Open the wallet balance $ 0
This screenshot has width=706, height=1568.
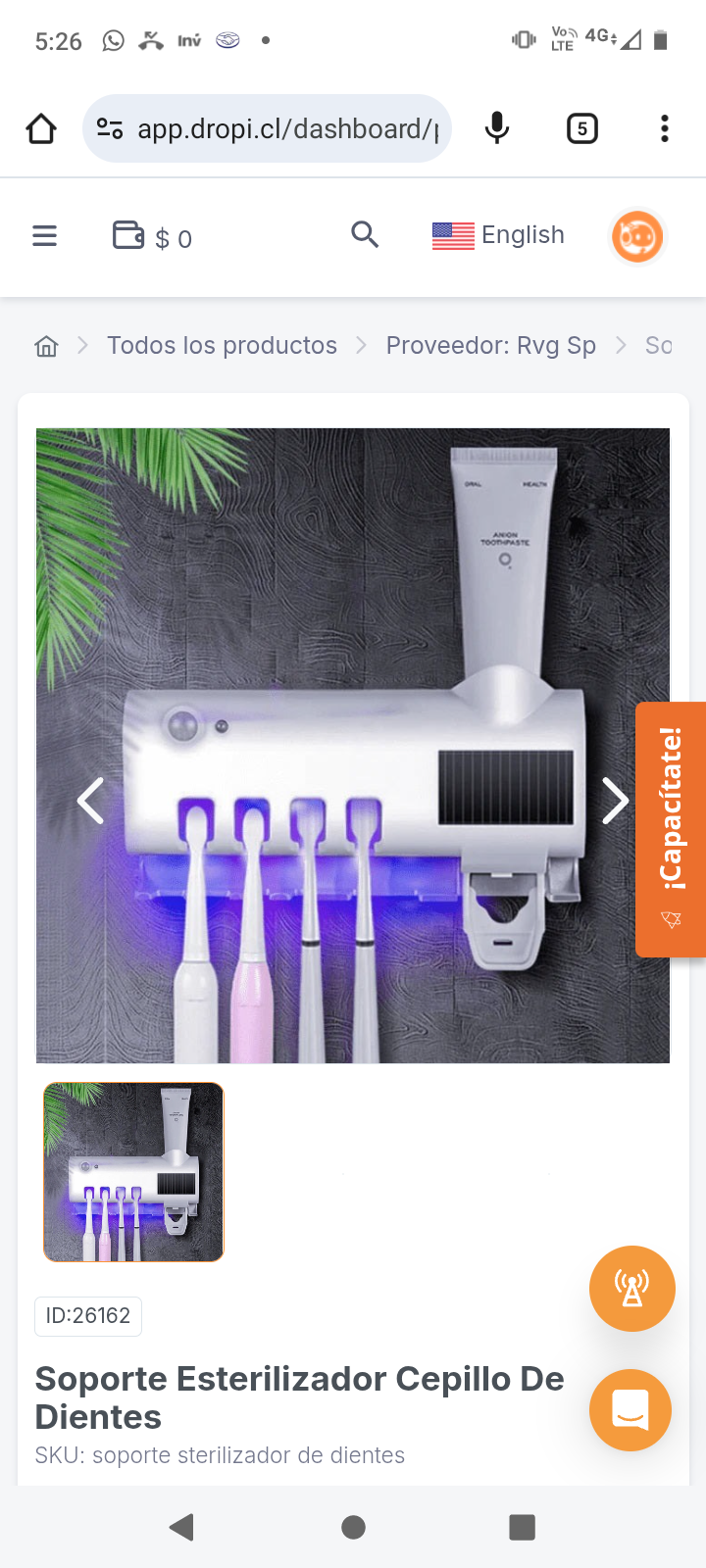click(x=153, y=237)
